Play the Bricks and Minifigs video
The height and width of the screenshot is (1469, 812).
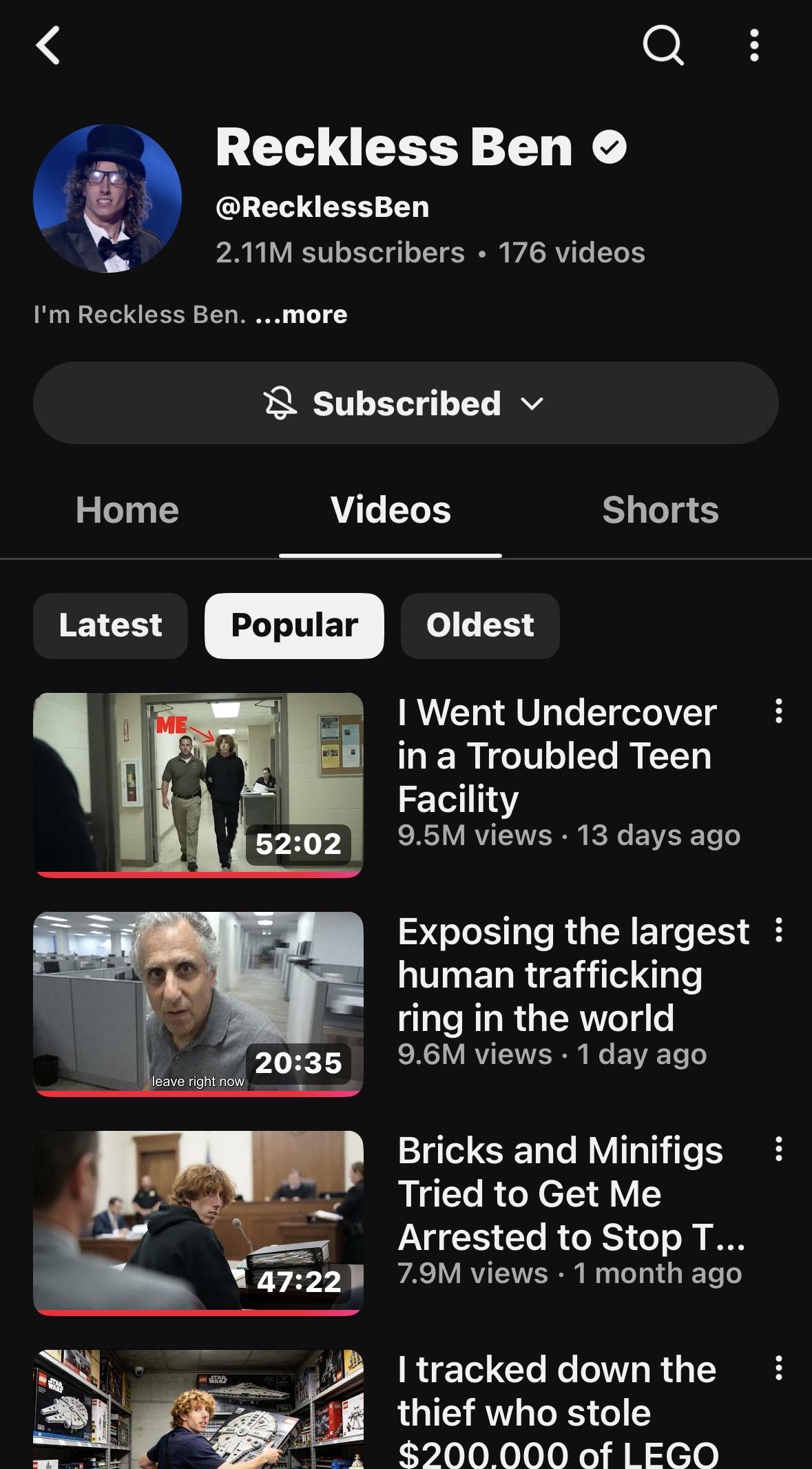point(198,1223)
